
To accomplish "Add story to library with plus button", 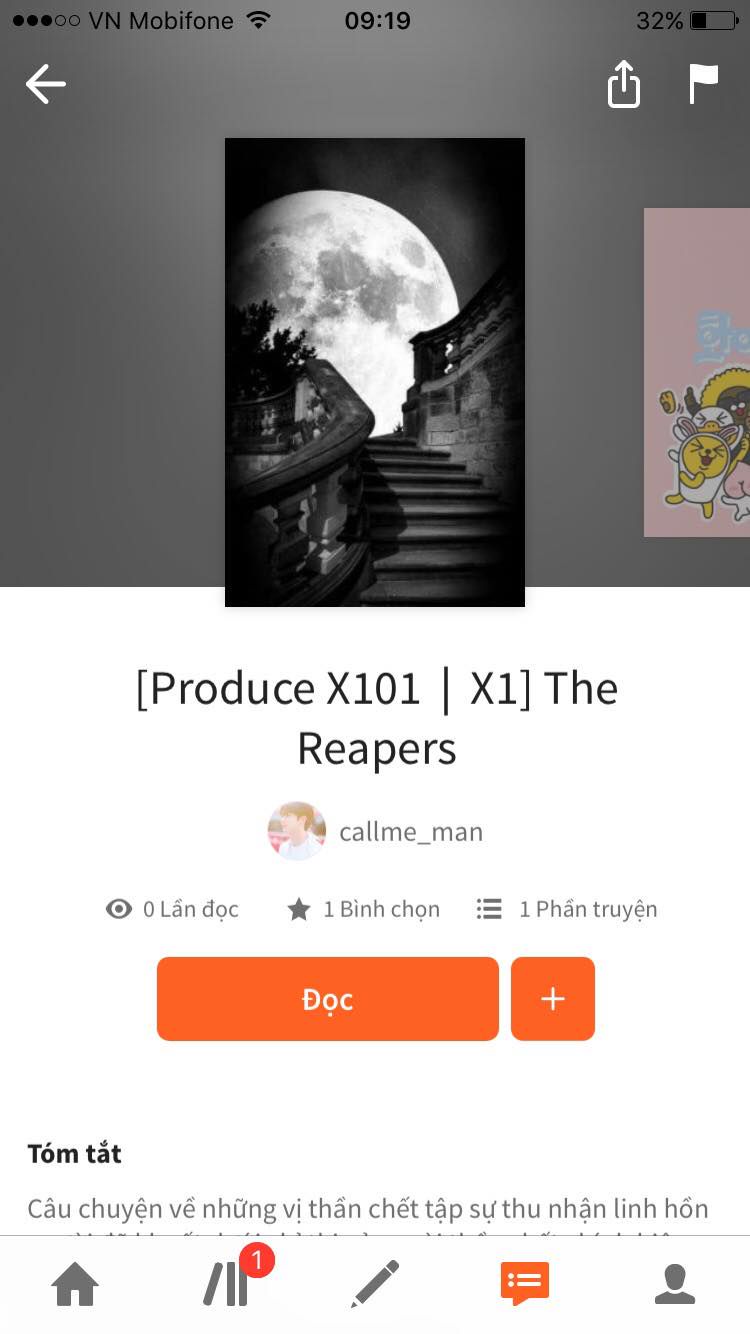I will [x=553, y=999].
